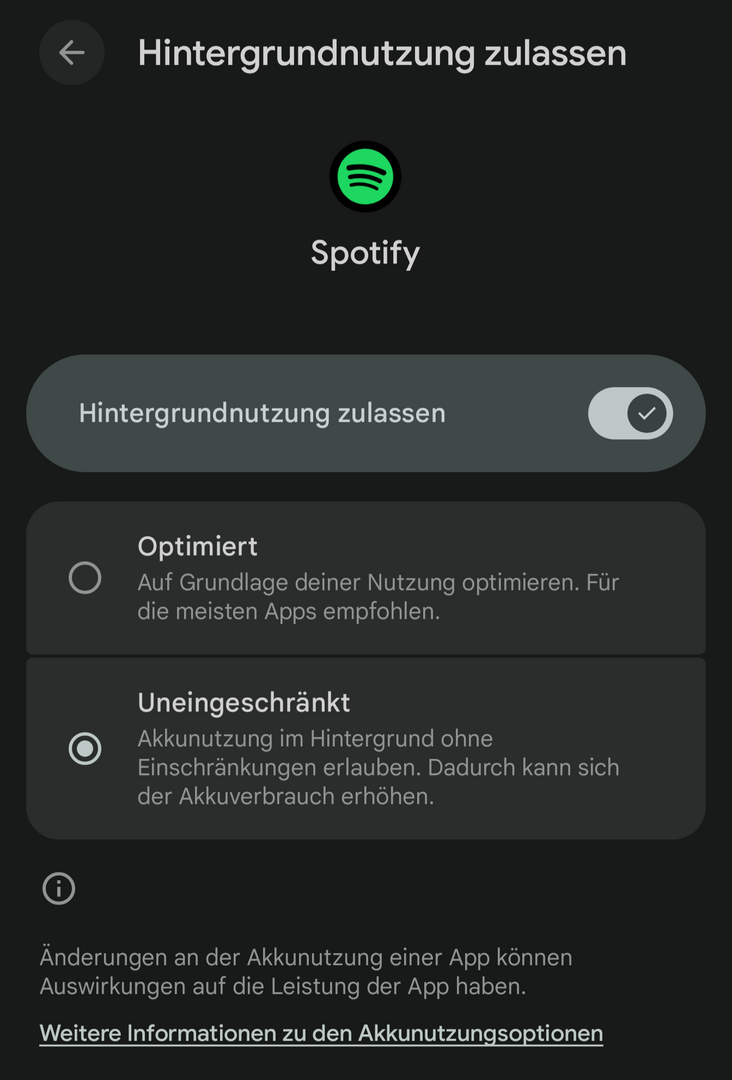Toggle the Hintergrundnutzung zulassen switch
This screenshot has width=732, height=1080.
pyautogui.click(x=630, y=413)
